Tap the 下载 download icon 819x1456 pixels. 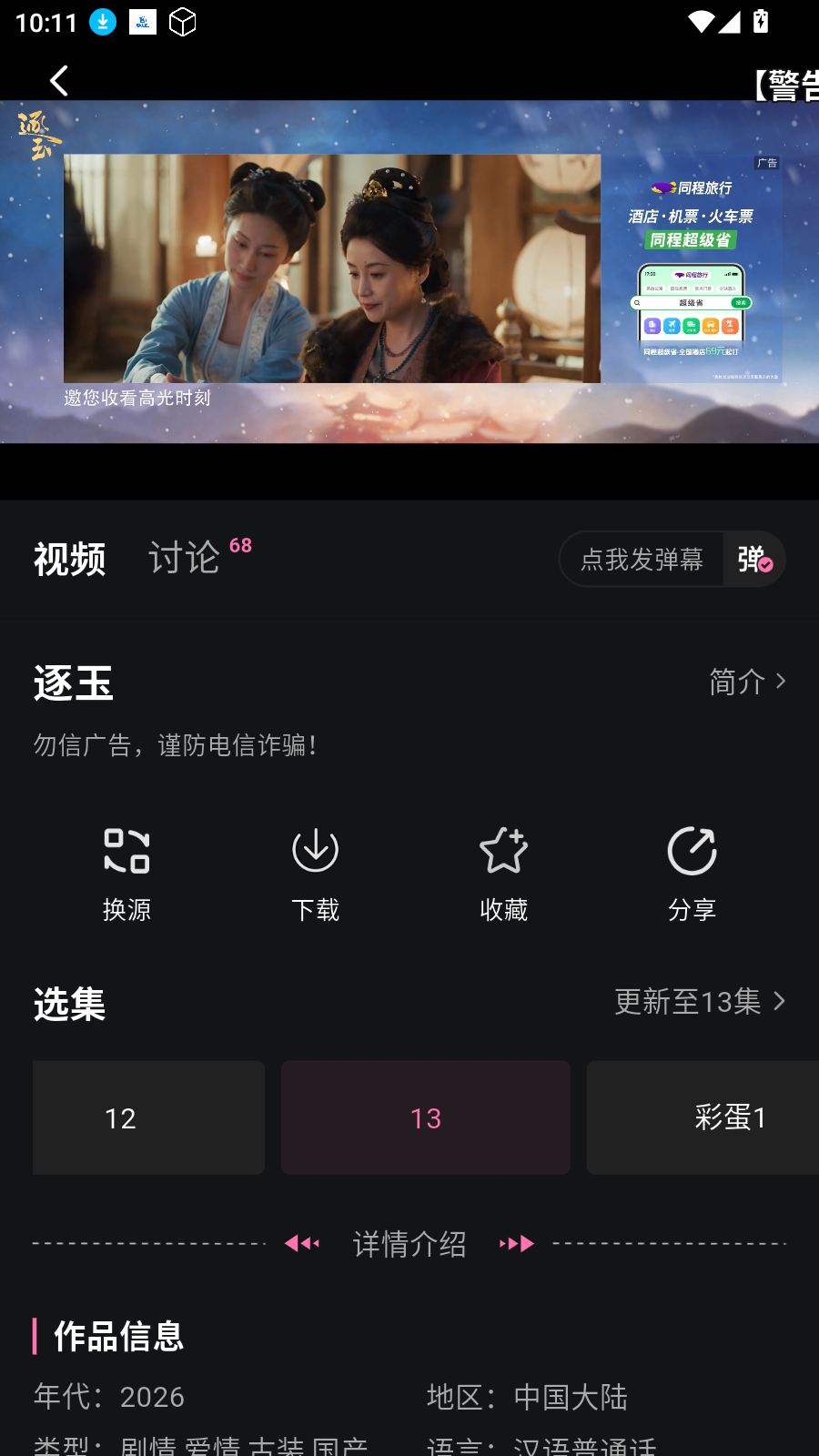[x=315, y=872]
